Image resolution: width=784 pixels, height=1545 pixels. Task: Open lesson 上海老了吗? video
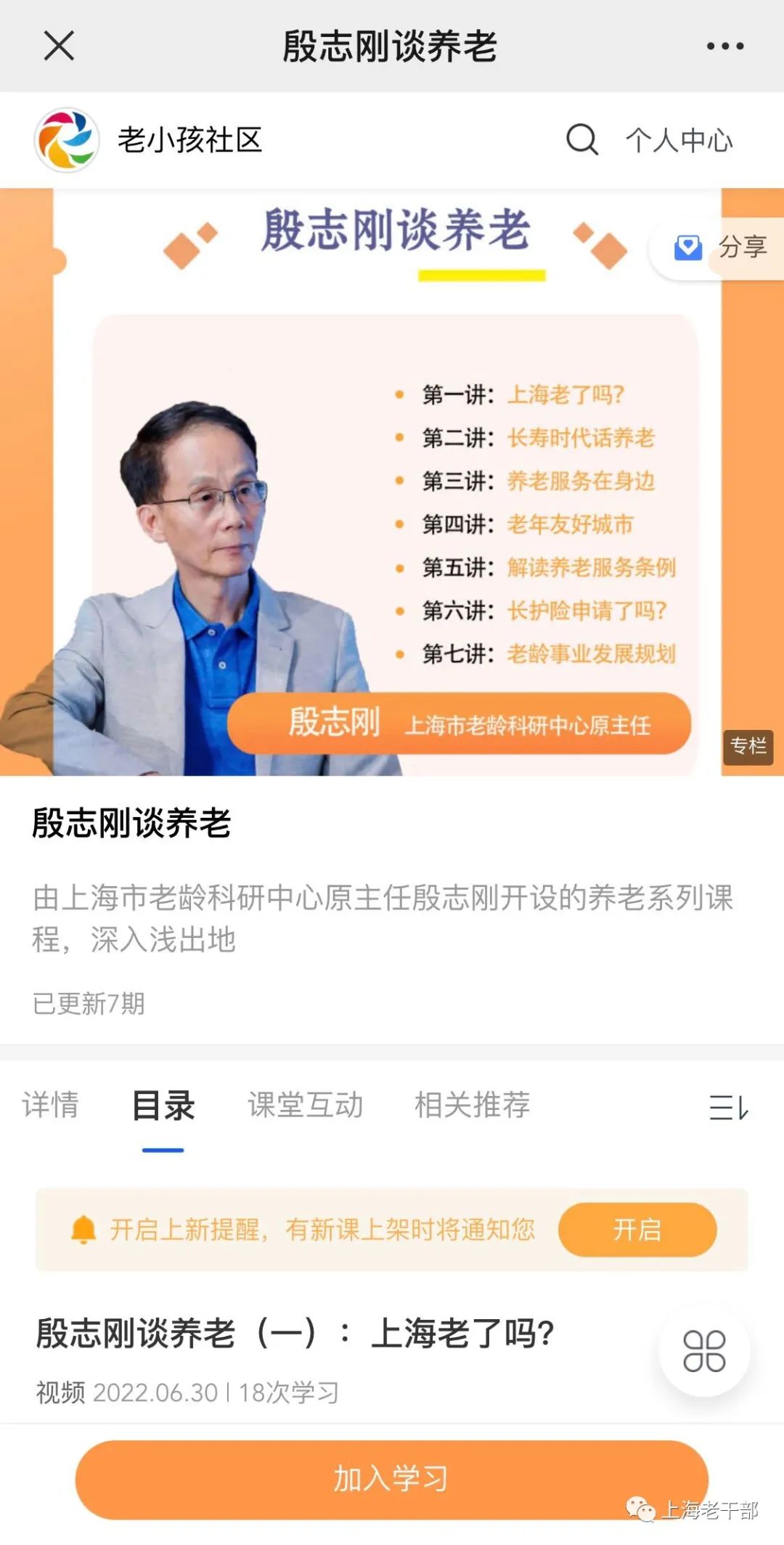click(294, 1334)
